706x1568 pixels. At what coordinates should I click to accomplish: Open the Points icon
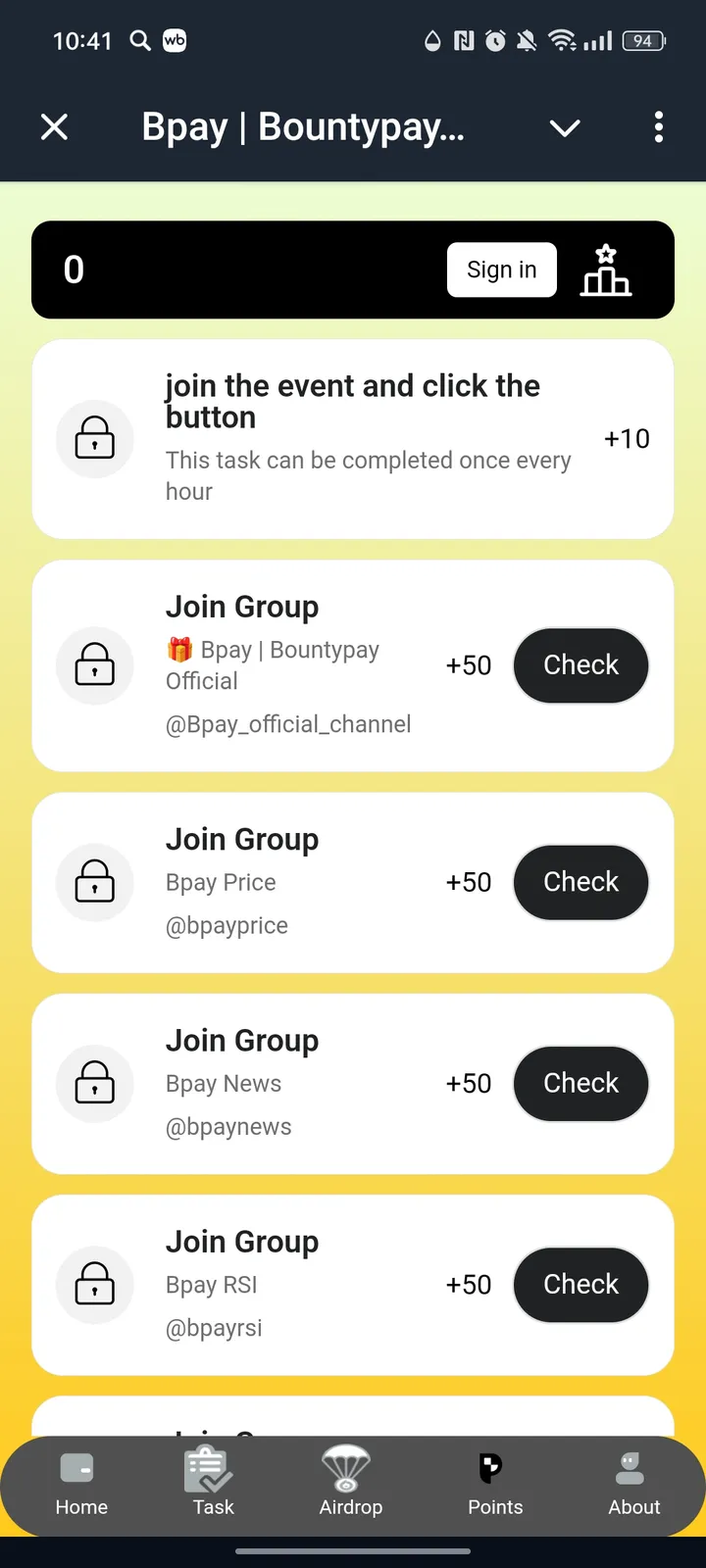(x=490, y=1466)
